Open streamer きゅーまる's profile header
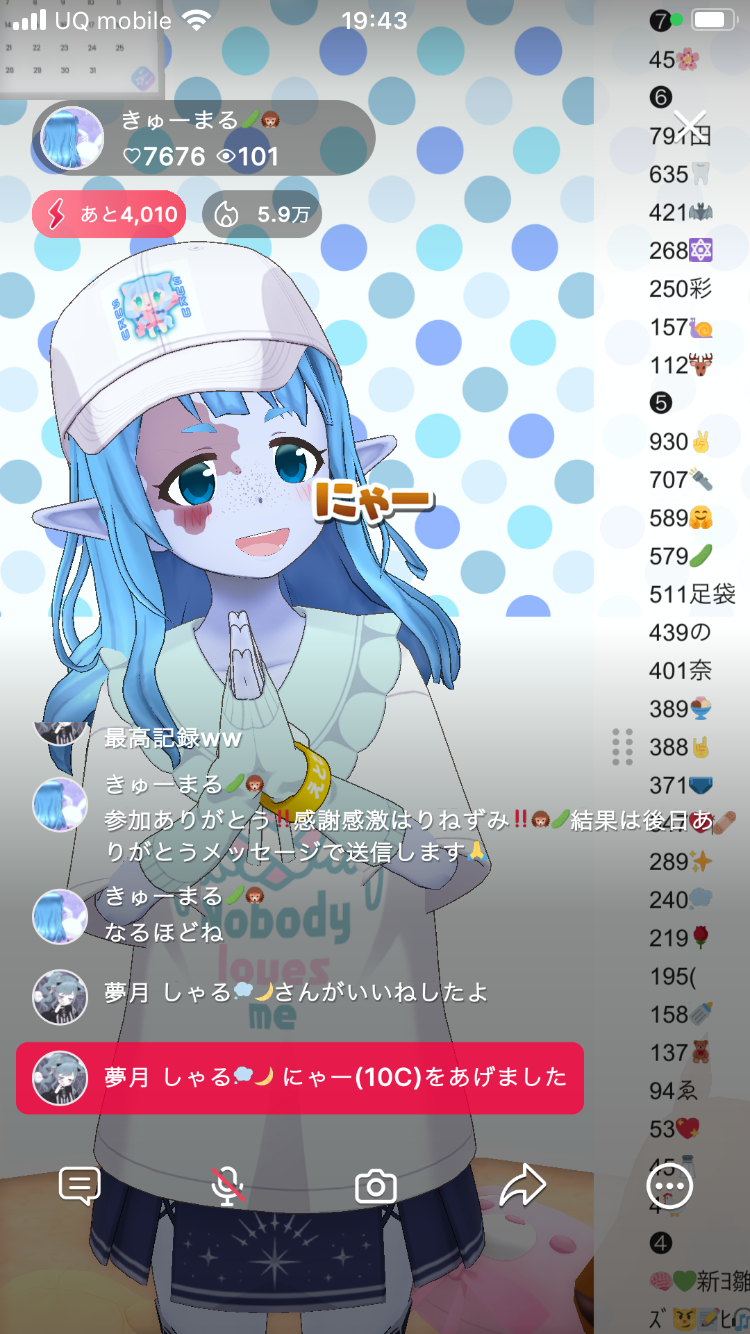The width and height of the screenshot is (750, 1334). (x=204, y=138)
